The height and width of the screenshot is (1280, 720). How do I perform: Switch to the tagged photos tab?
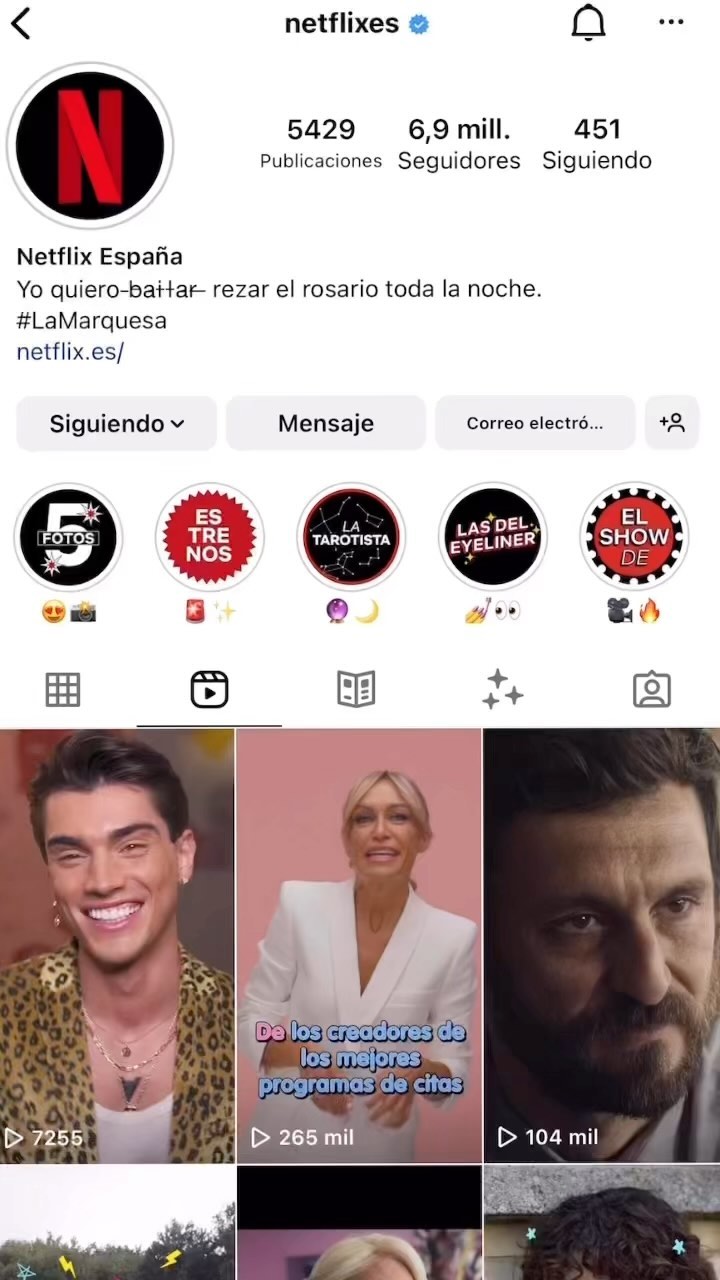(651, 690)
